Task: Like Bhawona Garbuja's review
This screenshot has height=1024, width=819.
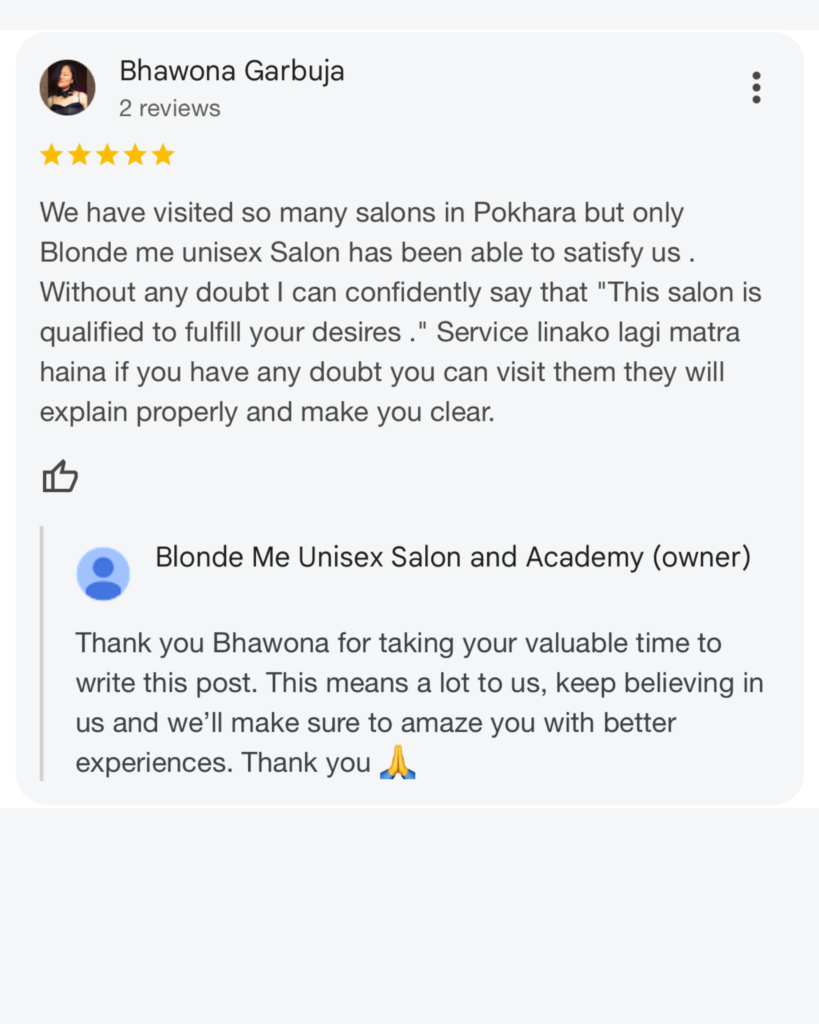Action: click(x=60, y=477)
